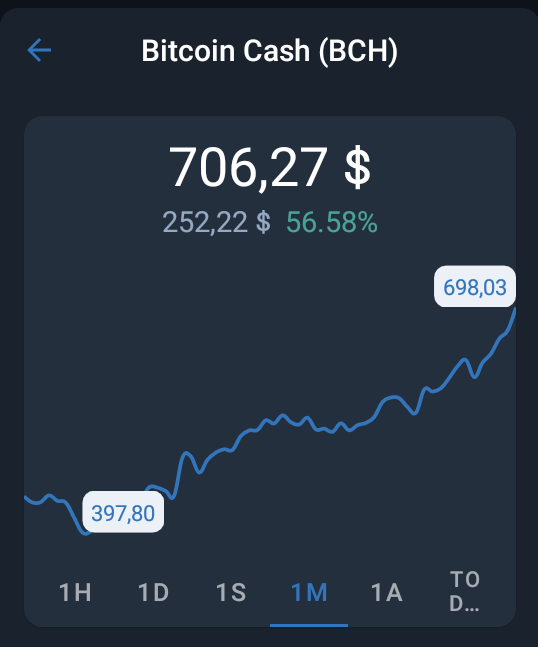Screen dimensions: 538x647
Task: Select the TO D... all-time range
Action: pyautogui.click(x=465, y=591)
